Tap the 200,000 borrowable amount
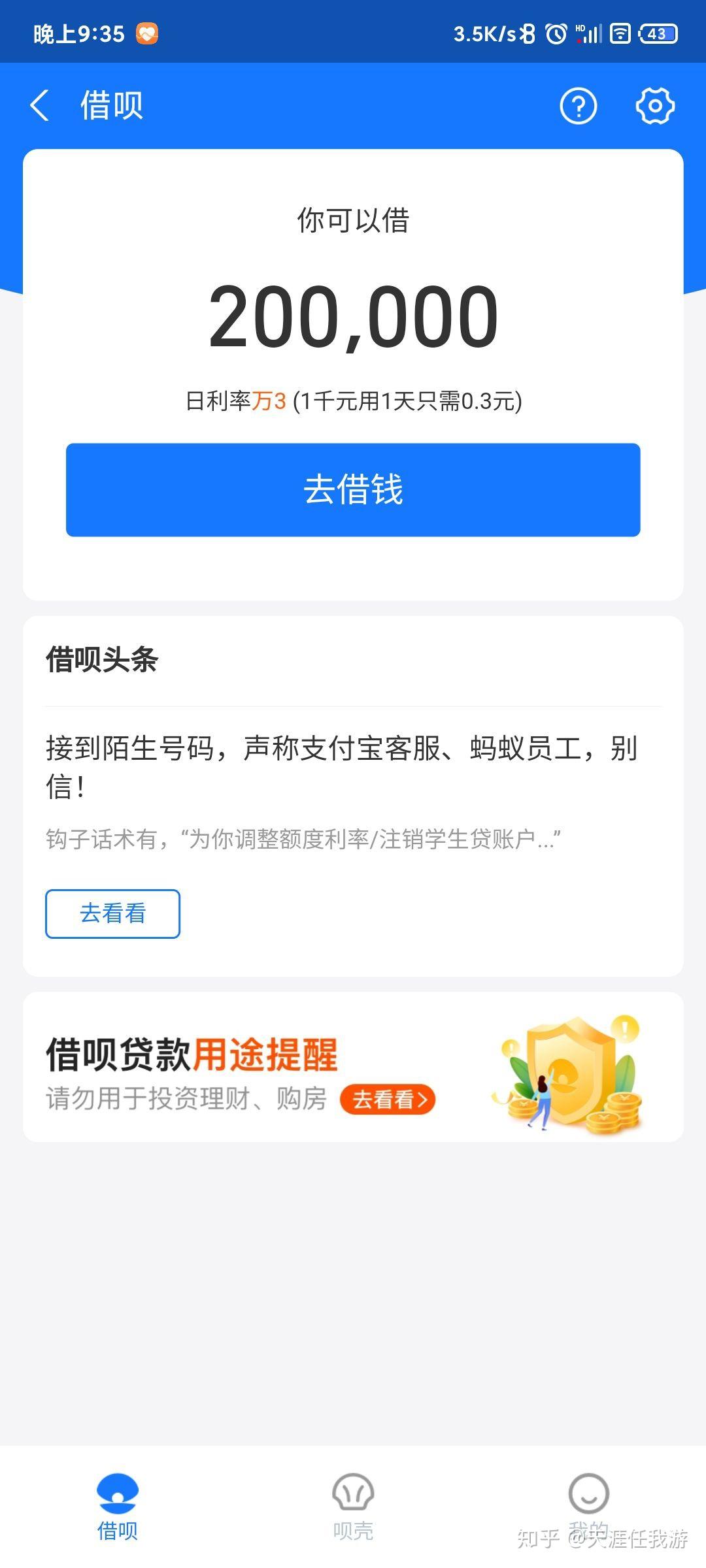 tap(353, 318)
